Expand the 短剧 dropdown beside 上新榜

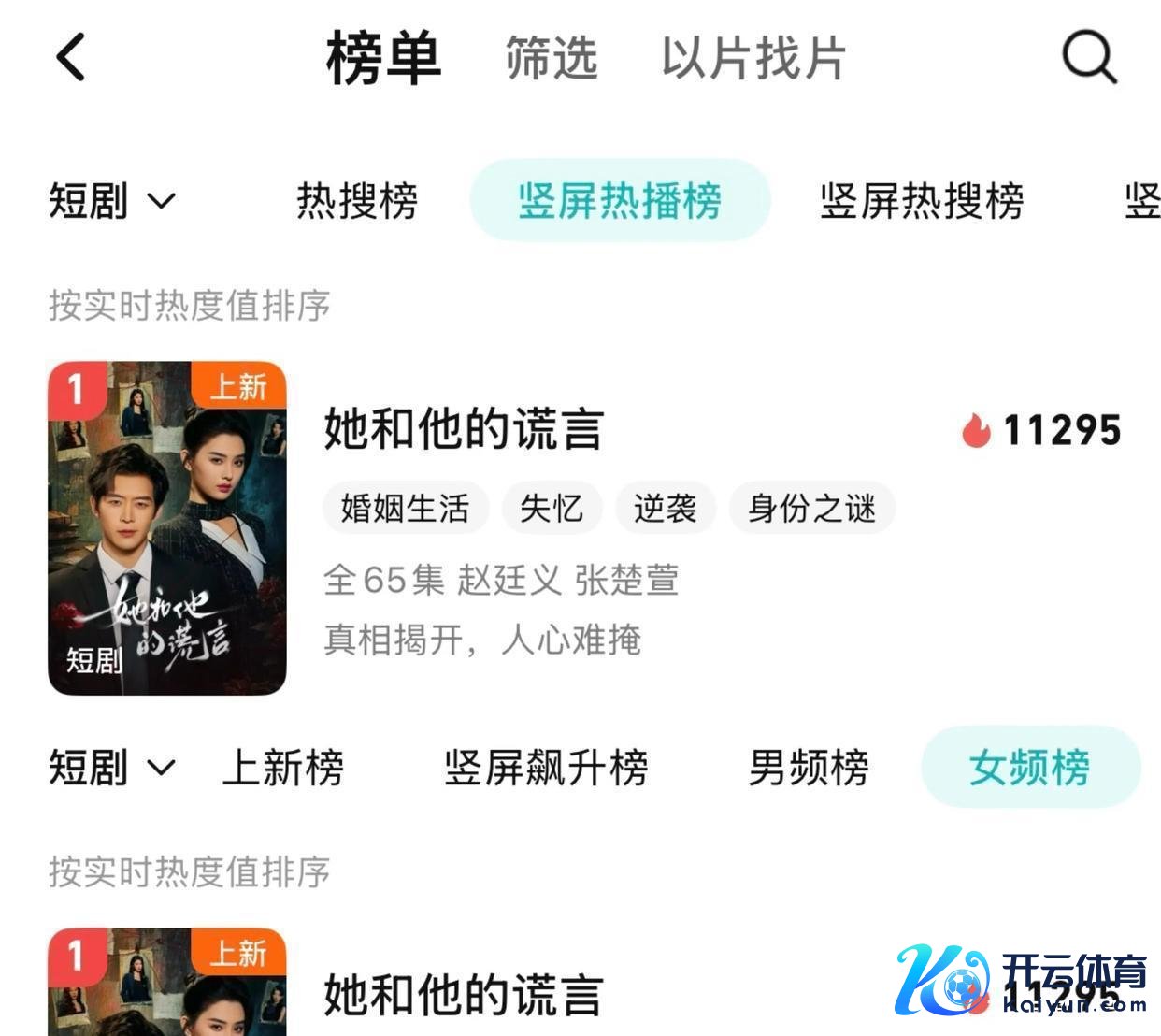[x=111, y=768]
